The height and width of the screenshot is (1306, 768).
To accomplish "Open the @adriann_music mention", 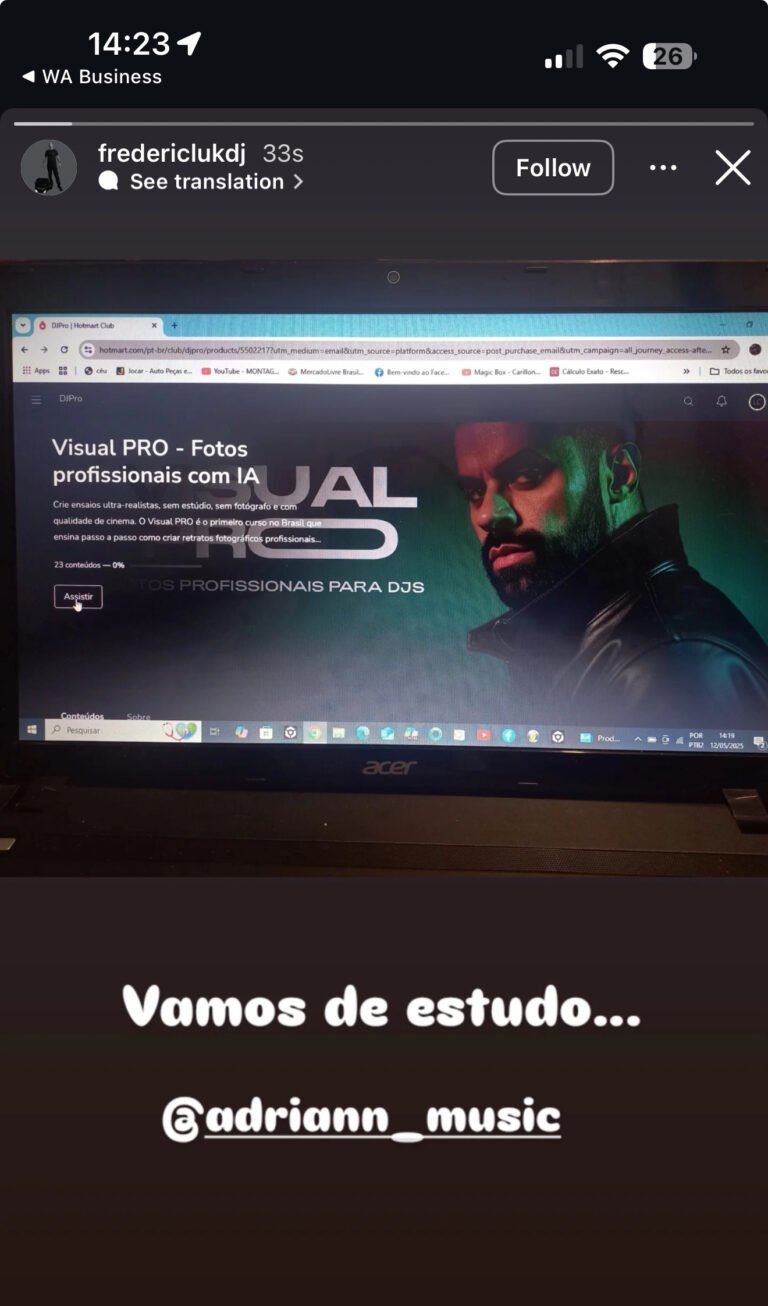I will tap(362, 1116).
